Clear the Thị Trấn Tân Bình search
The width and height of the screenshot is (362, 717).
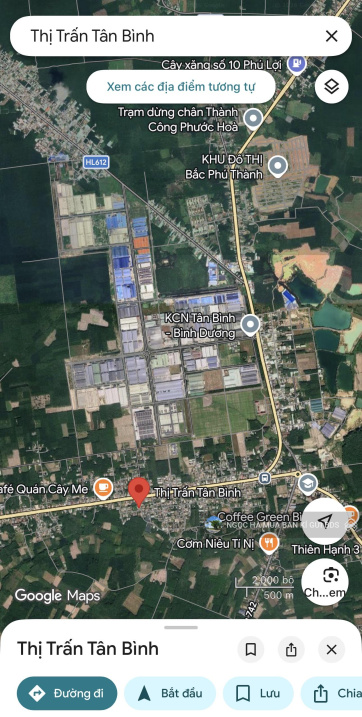(x=331, y=36)
